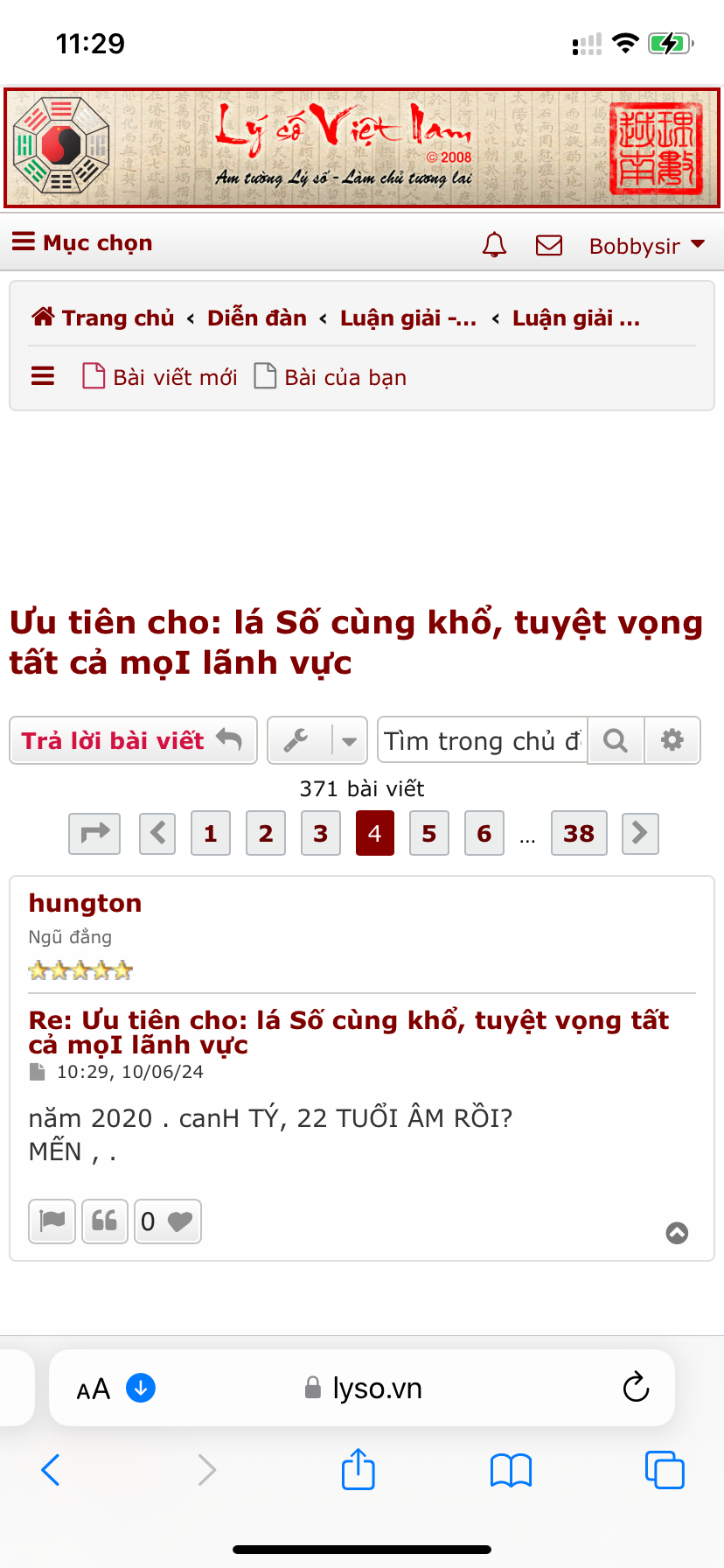The height and width of the screenshot is (1568, 724).
Task: Go to Trang chủ breadcrumb
Action: (103, 318)
